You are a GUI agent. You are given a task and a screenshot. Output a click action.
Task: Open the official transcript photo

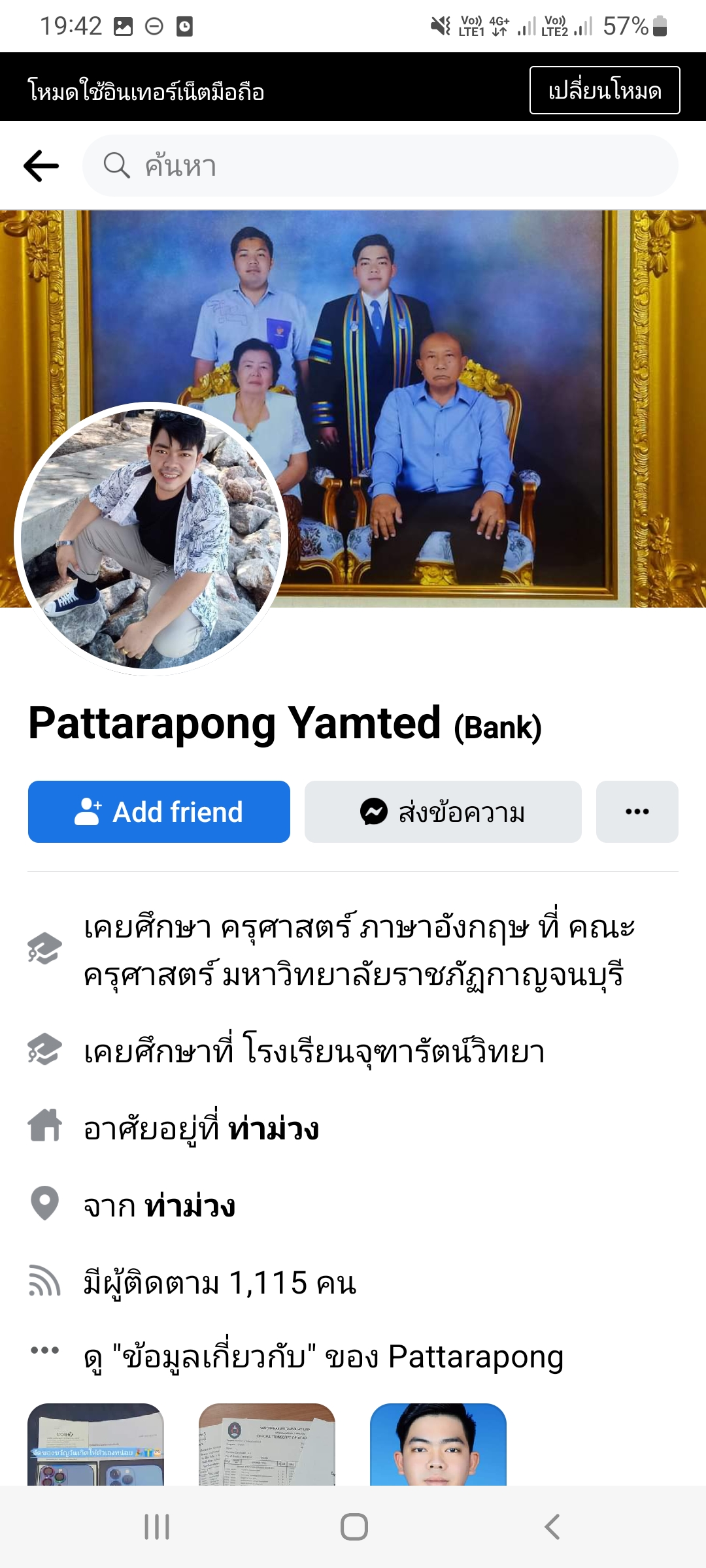267,1445
